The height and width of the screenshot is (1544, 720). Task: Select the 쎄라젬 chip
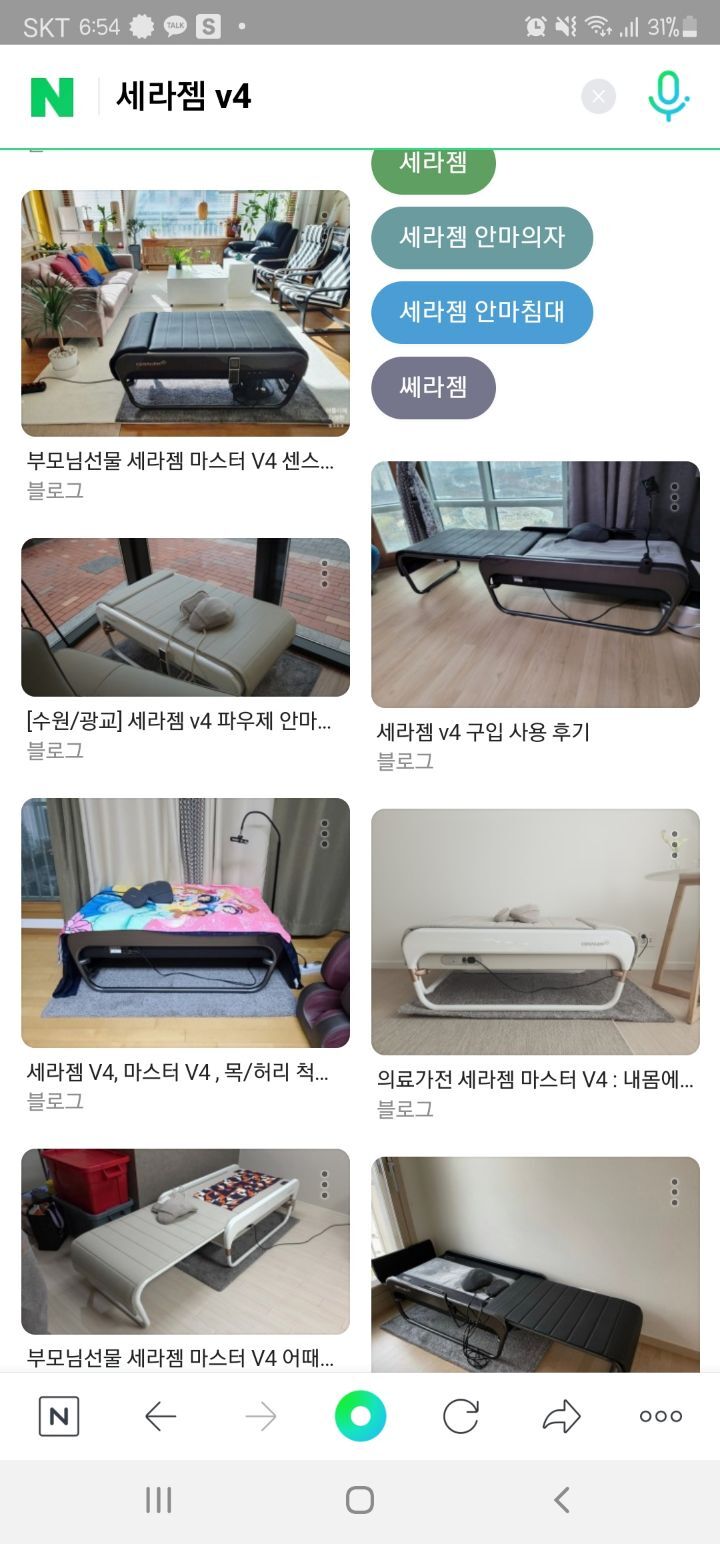(433, 387)
